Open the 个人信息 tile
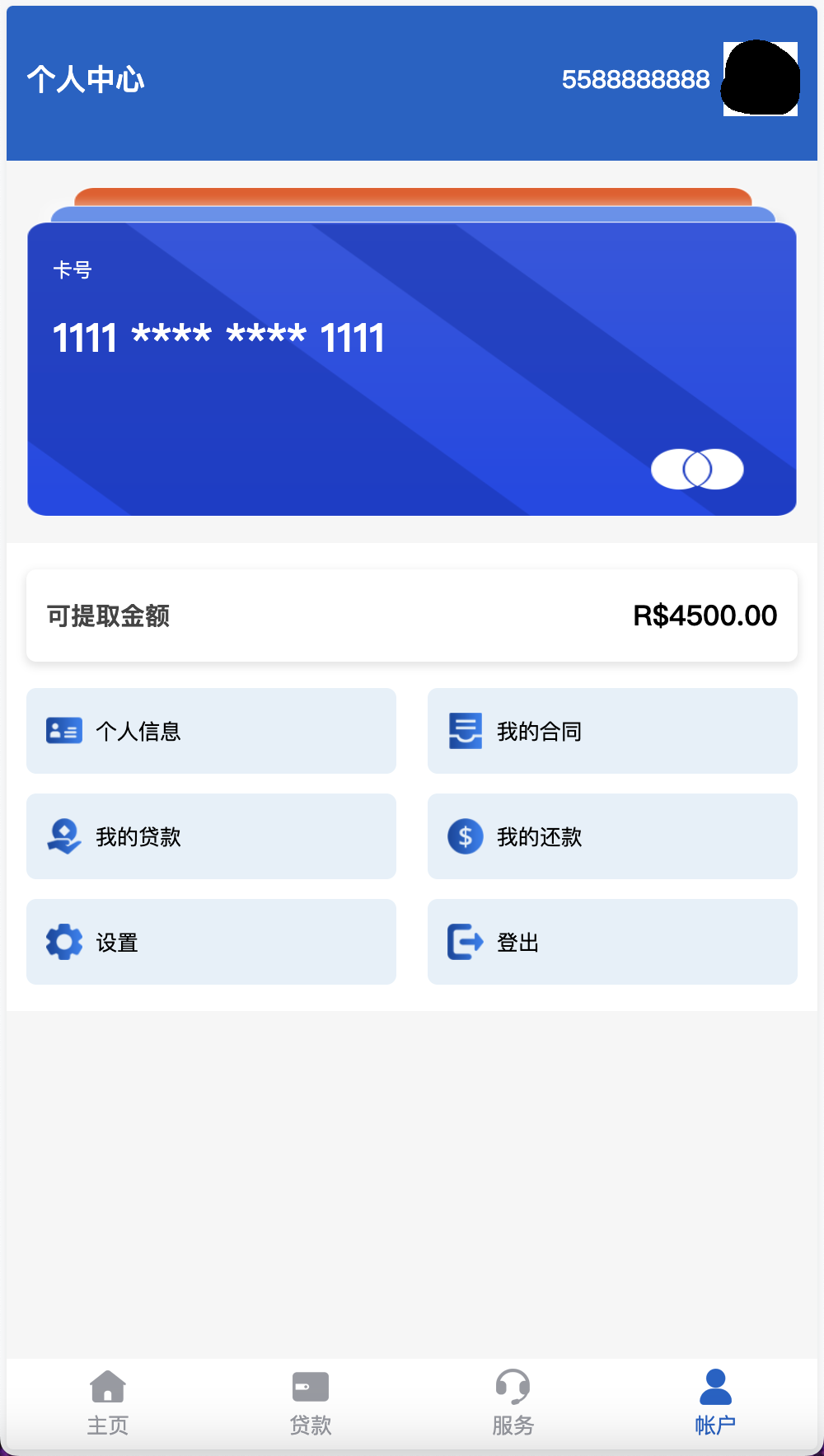This screenshot has width=824, height=1456. tap(211, 730)
